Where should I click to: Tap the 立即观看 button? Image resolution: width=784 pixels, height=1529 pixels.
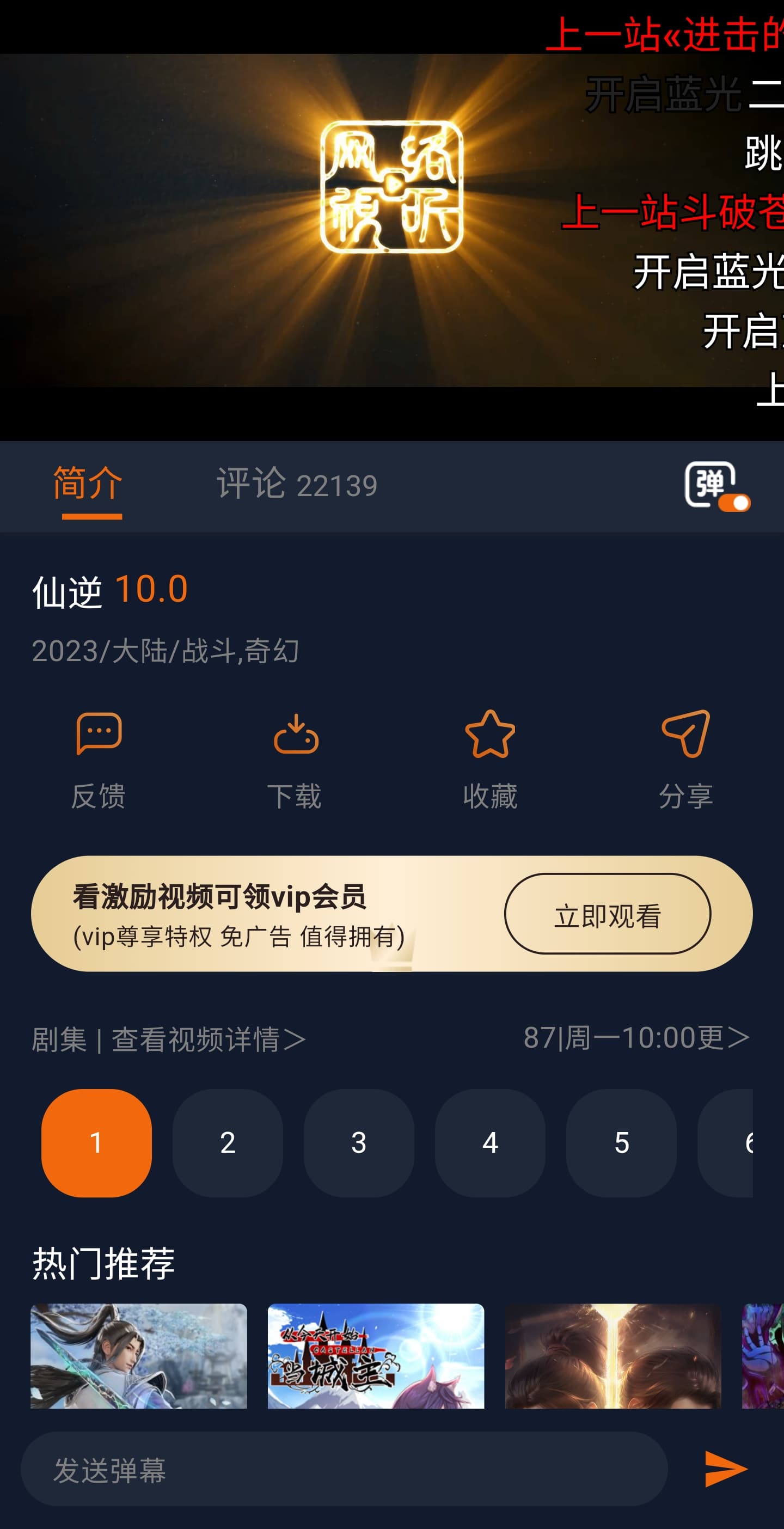(x=607, y=914)
